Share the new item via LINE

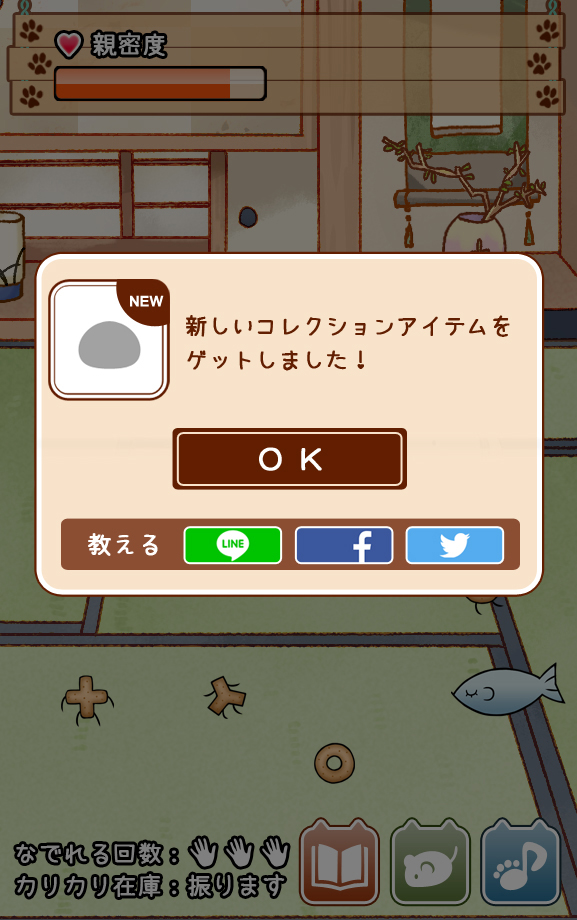tap(232, 545)
